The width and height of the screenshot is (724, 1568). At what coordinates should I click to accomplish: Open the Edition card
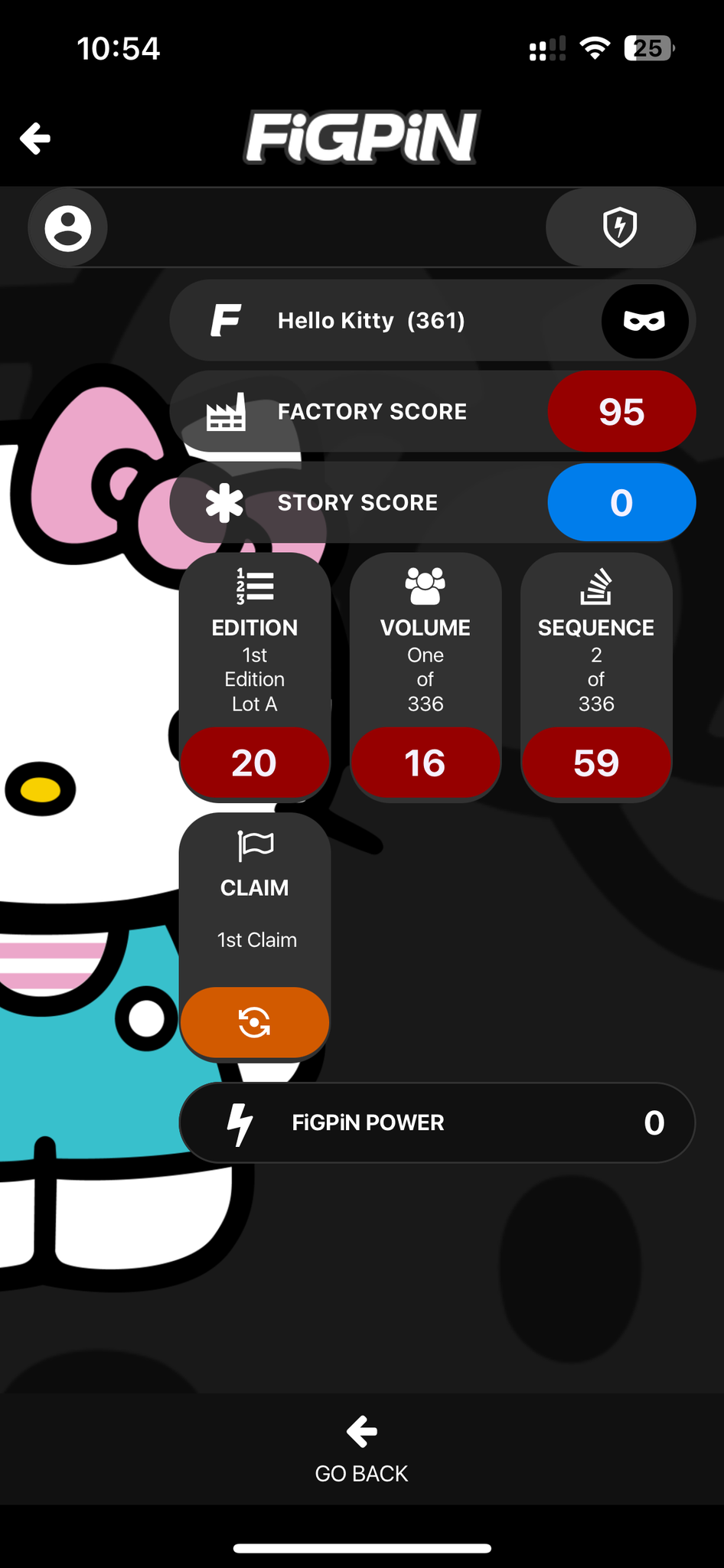tap(255, 678)
